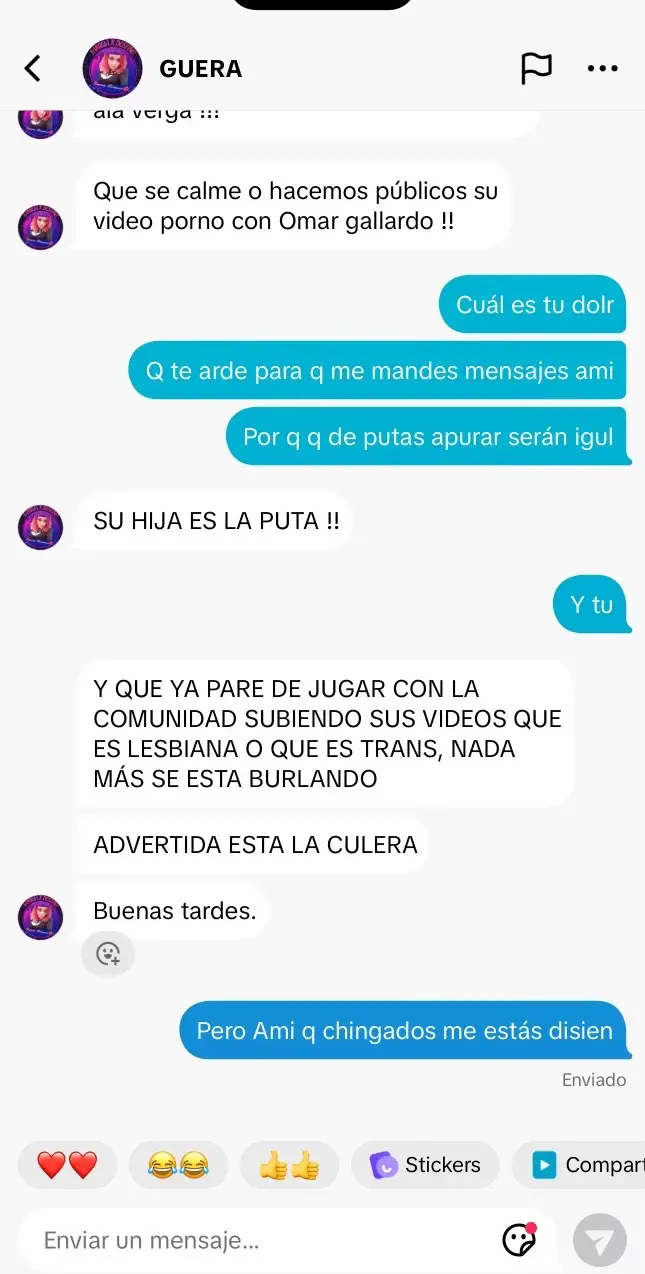Open the three-dot more options menu

point(603,69)
